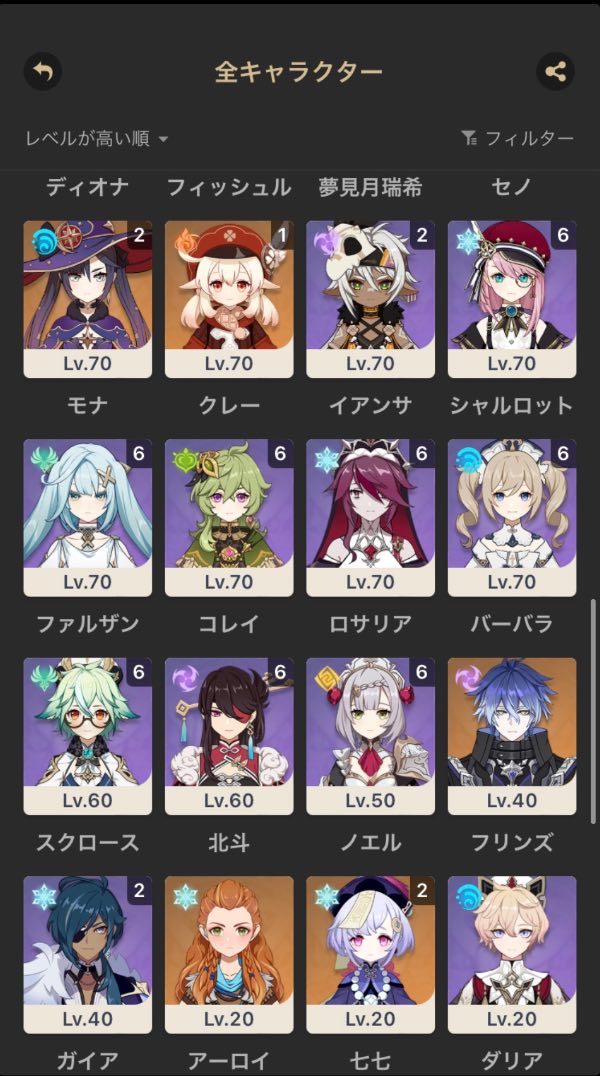Image resolution: width=600 pixels, height=1076 pixels.
Task: View ロサリア character details
Action: point(370,517)
